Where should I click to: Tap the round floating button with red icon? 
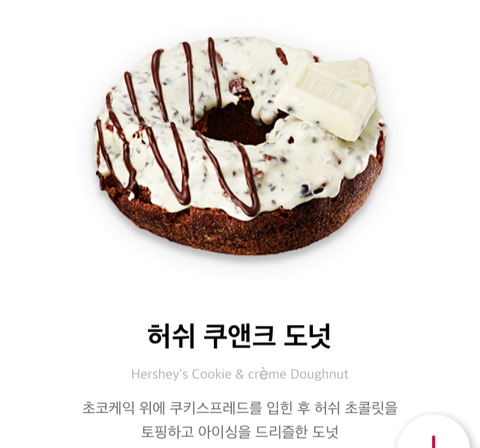point(434,433)
